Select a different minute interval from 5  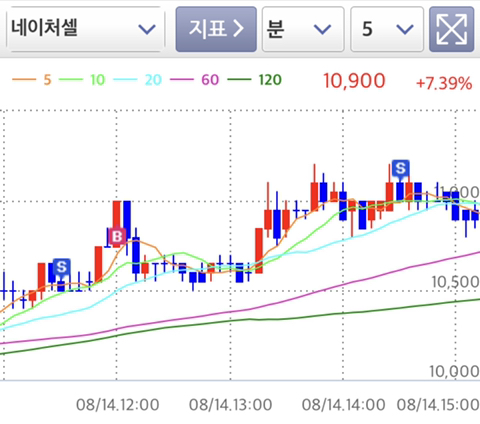click(x=387, y=29)
